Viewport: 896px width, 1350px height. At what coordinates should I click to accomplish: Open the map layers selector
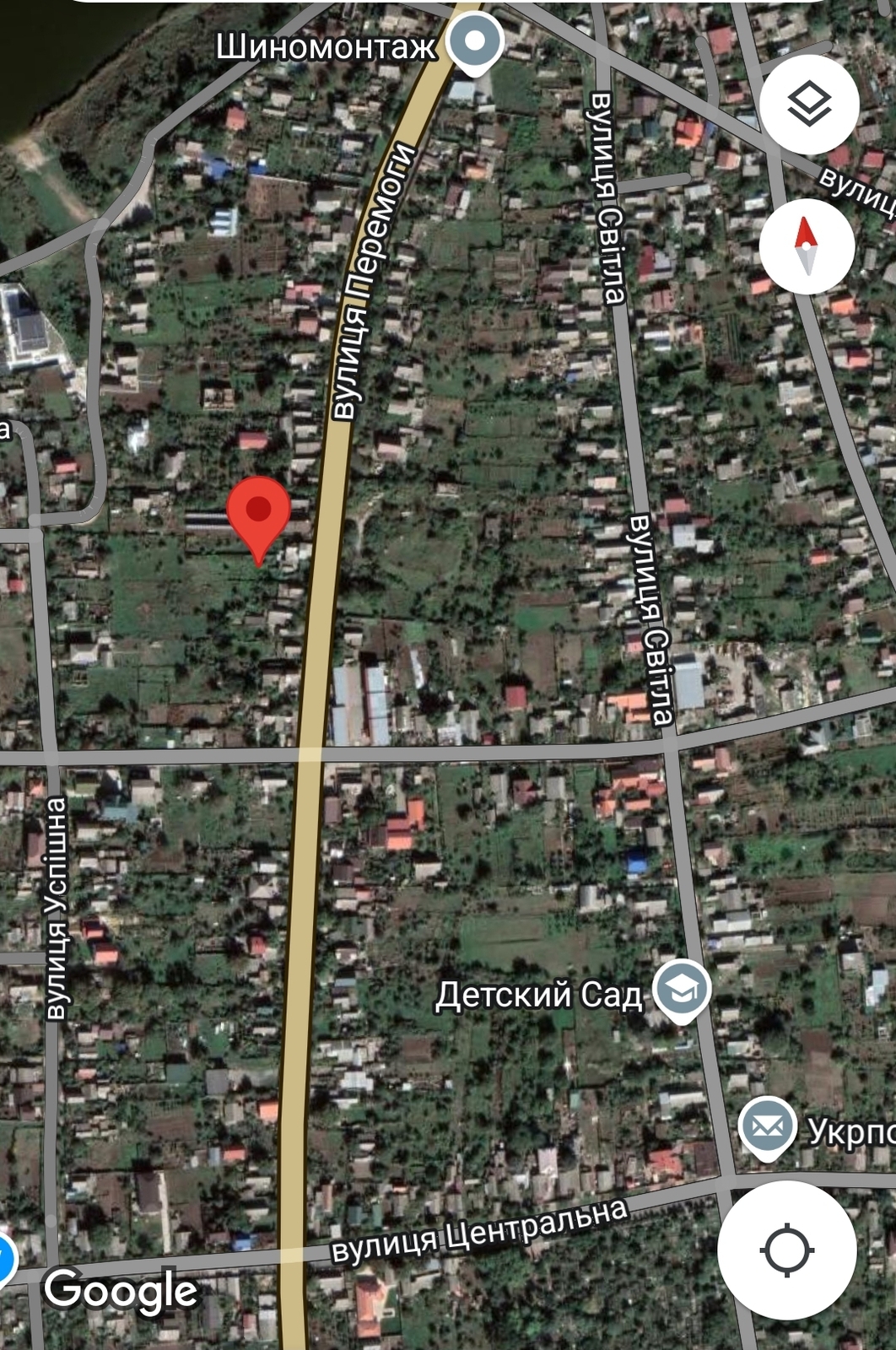pos(809,105)
